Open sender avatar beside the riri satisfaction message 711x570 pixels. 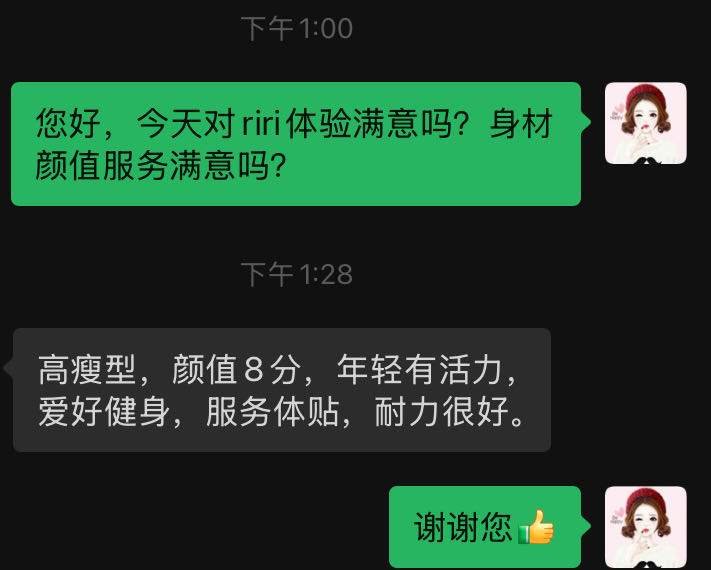[646, 123]
